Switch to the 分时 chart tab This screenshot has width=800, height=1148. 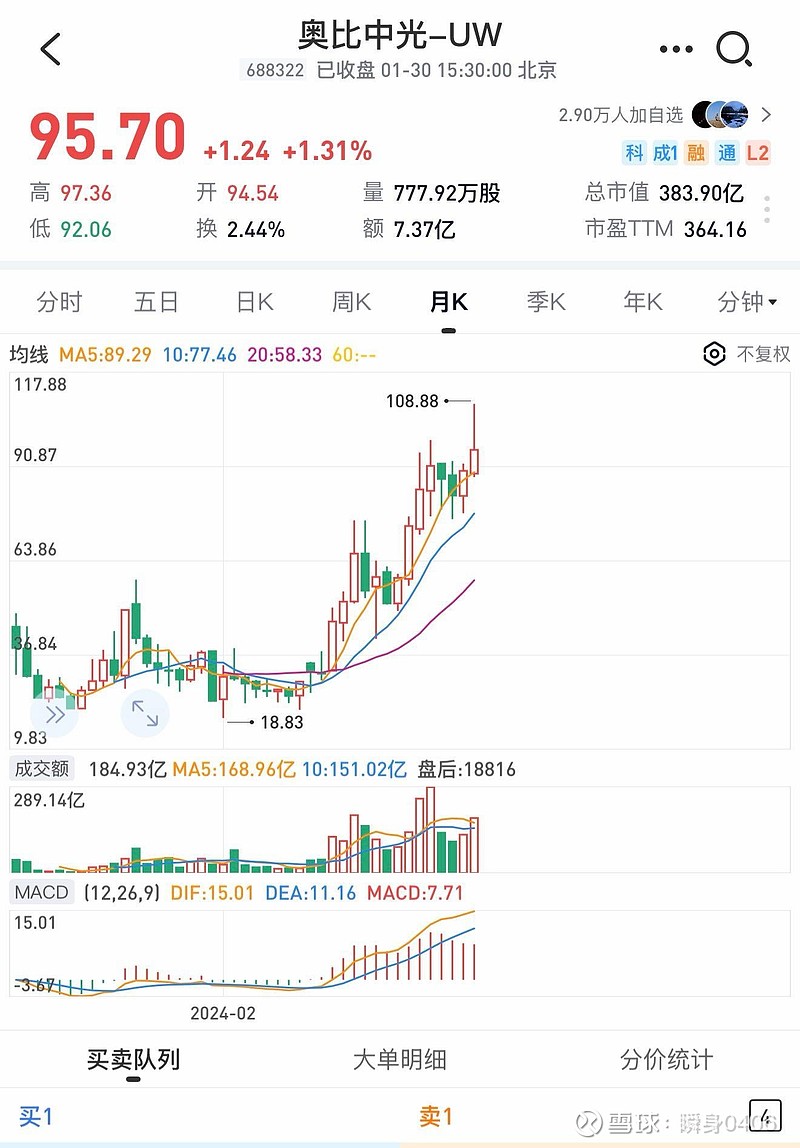click(x=59, y=302)
